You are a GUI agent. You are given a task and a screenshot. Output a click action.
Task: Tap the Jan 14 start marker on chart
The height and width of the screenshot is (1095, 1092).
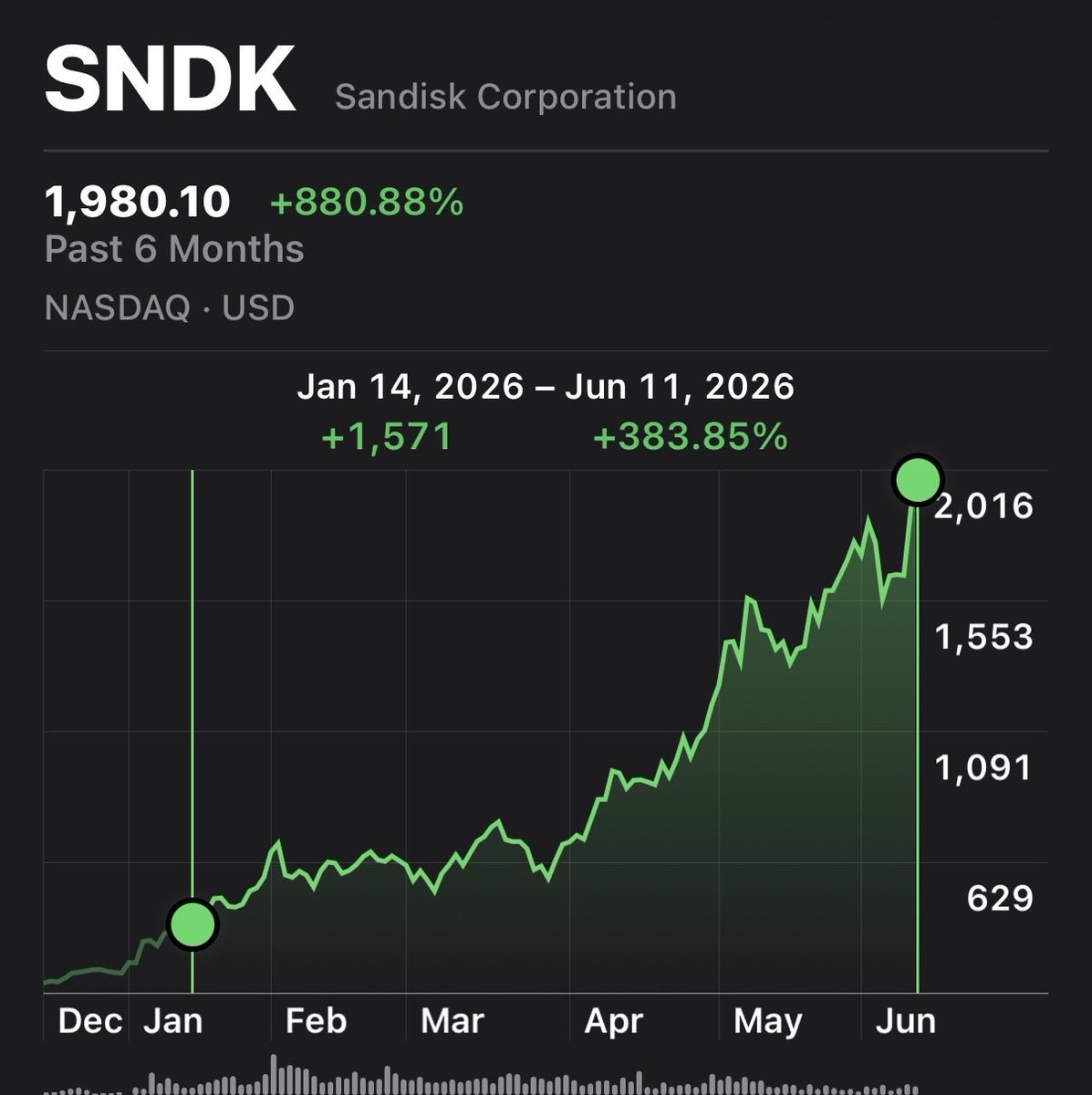click(x=192, y=924)
